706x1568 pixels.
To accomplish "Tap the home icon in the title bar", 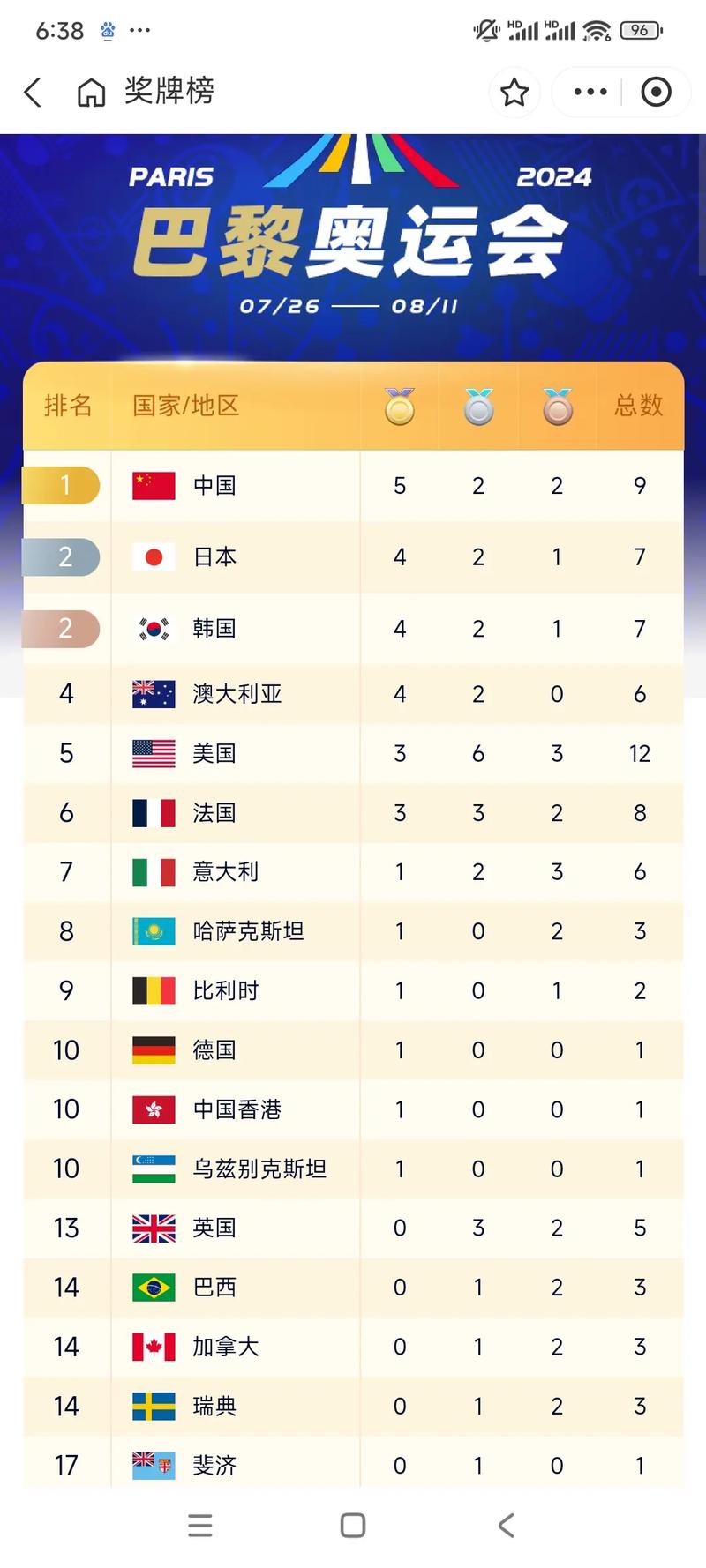I will coord(91,92).
